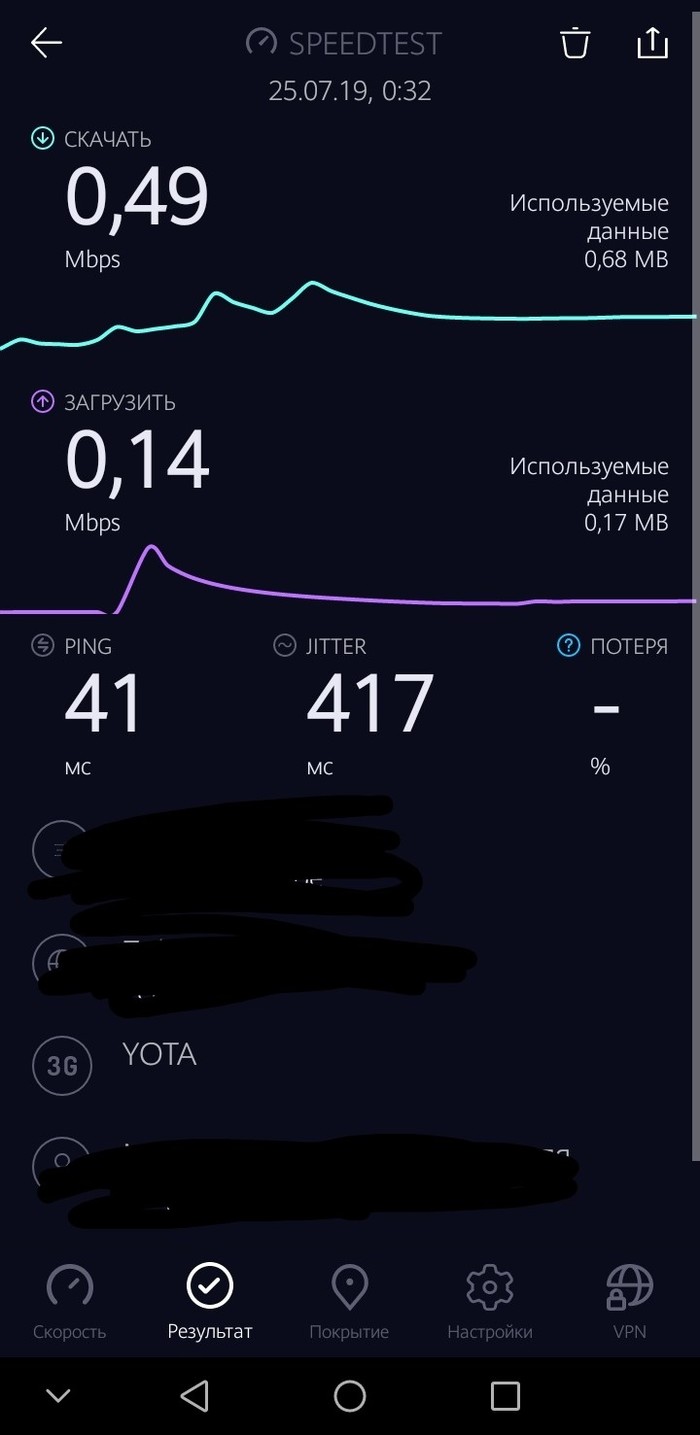Open the packet loss help icon
This screenshot has width=700, height=1435.
click(x=568, y=646)
